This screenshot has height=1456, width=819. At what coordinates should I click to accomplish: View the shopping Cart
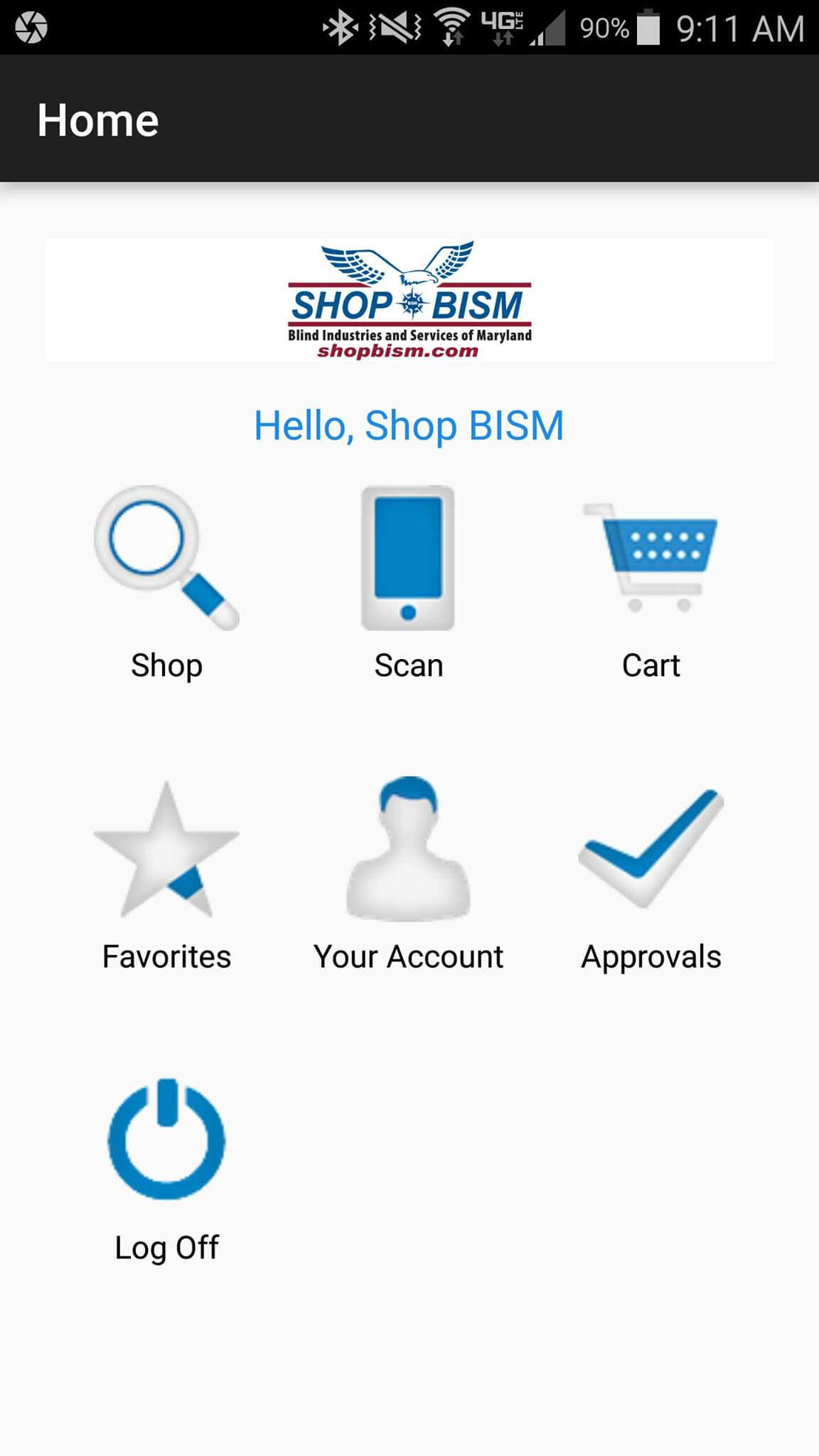651,559
